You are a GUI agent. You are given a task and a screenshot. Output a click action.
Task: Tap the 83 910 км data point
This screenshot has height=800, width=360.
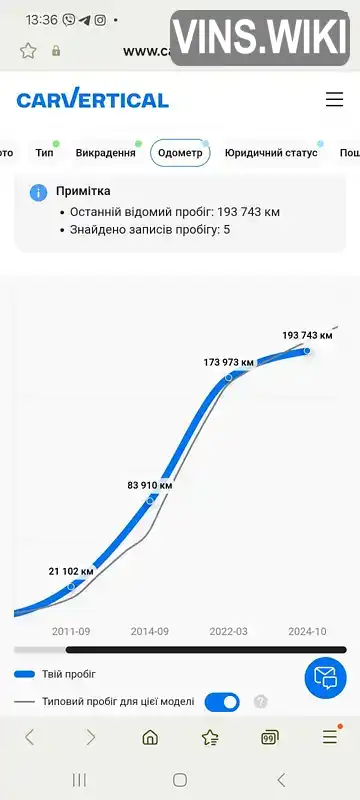(x=150, y=501)
